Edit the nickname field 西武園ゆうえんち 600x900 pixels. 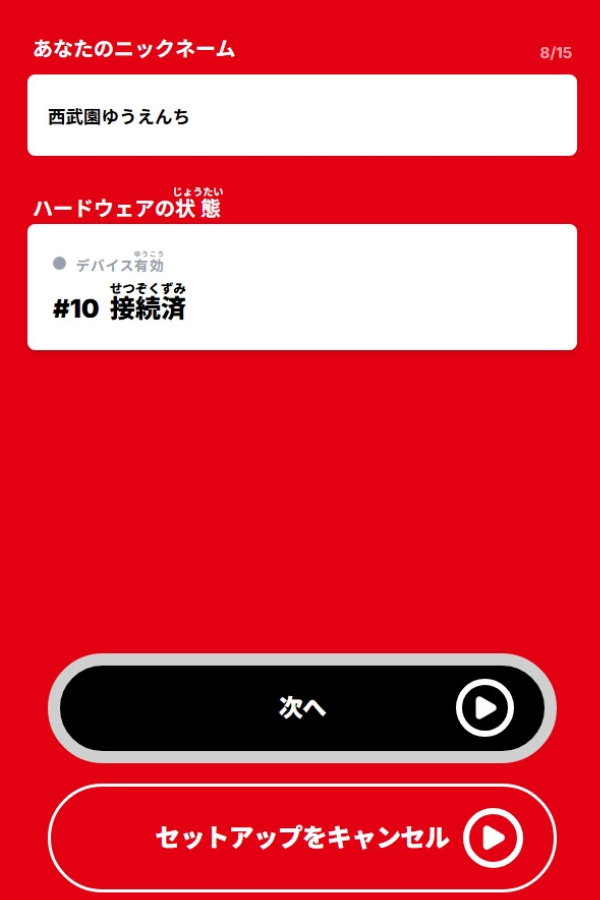click(301, 116)
